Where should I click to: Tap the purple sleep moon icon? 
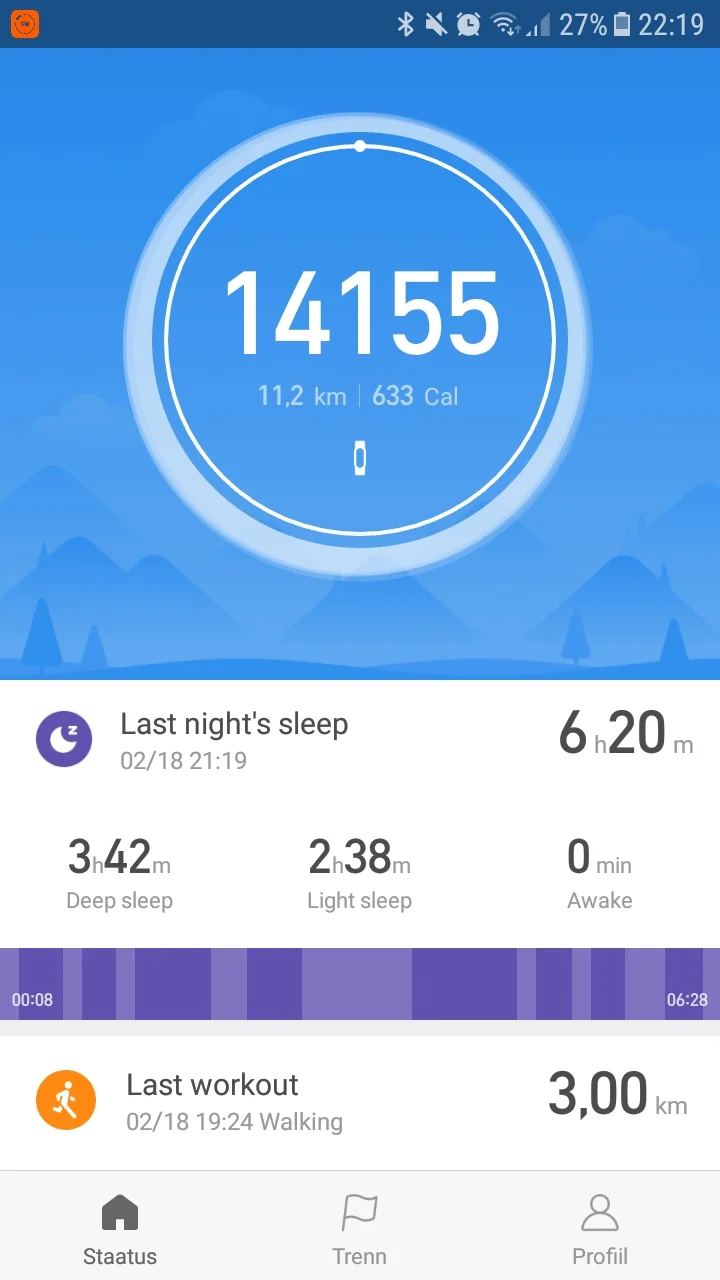[x=64, y=739]
